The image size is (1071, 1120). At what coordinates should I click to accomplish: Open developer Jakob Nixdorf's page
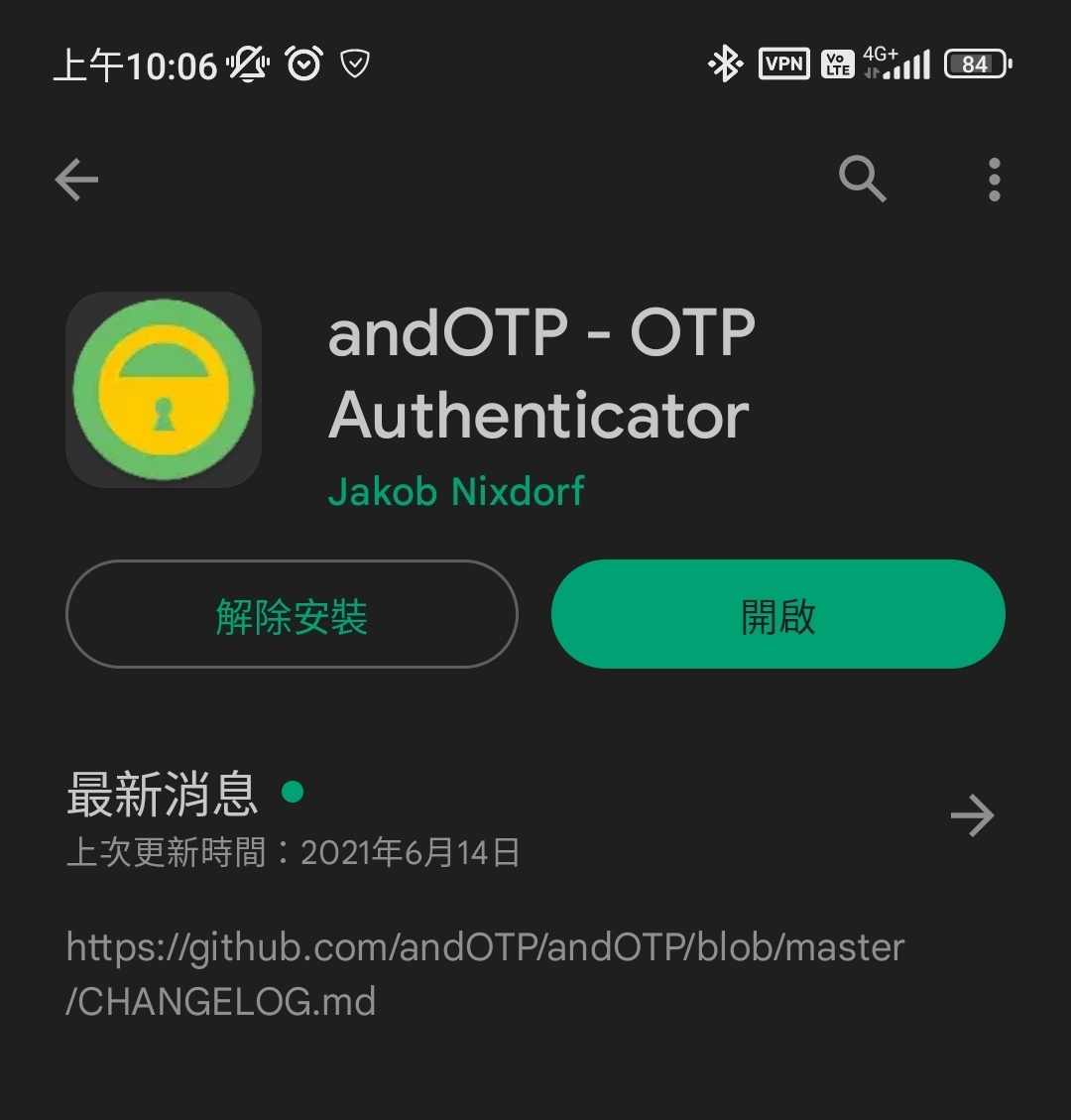point(456,491)
